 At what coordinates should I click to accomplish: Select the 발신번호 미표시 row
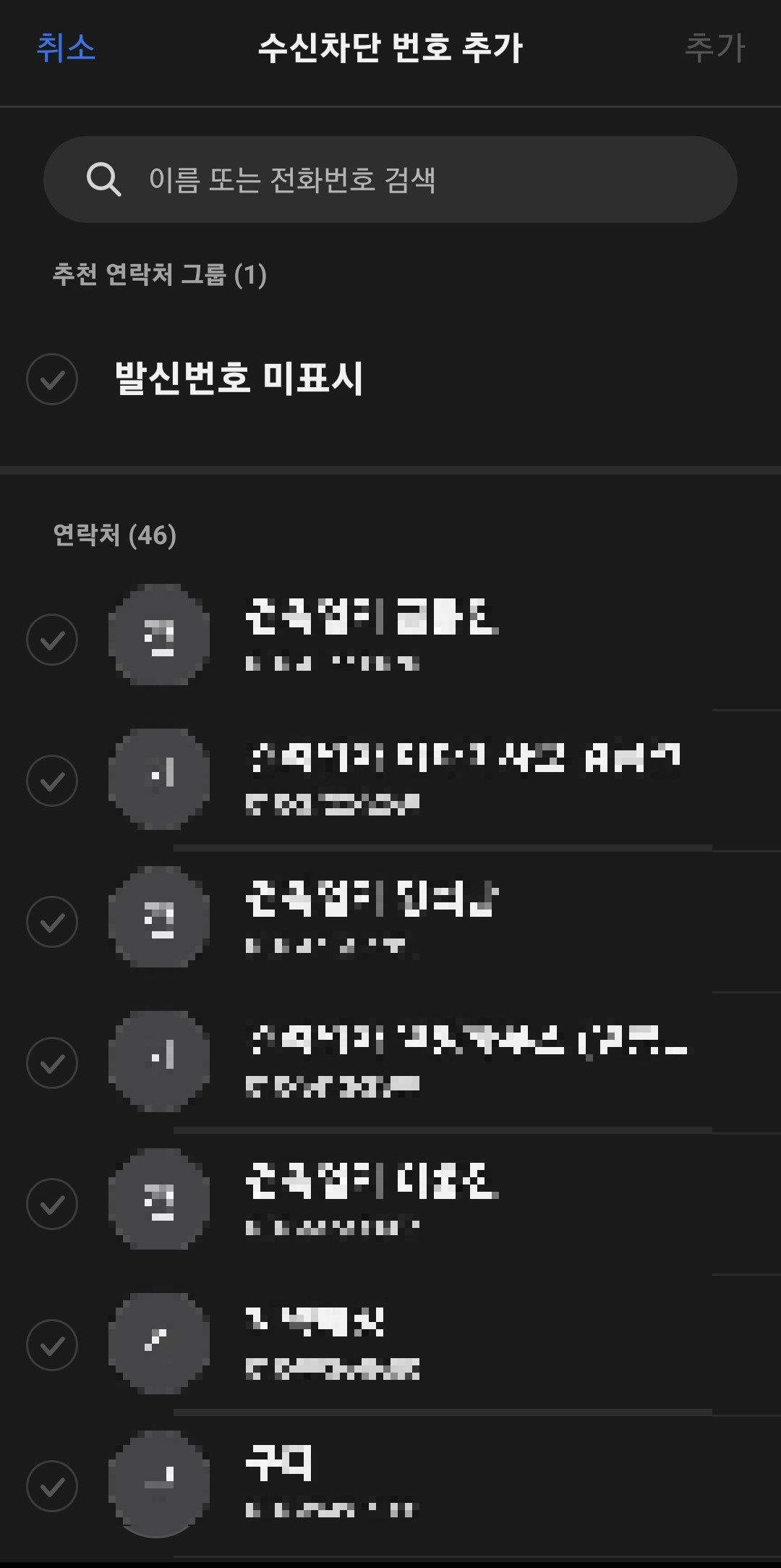coord(390,379)
